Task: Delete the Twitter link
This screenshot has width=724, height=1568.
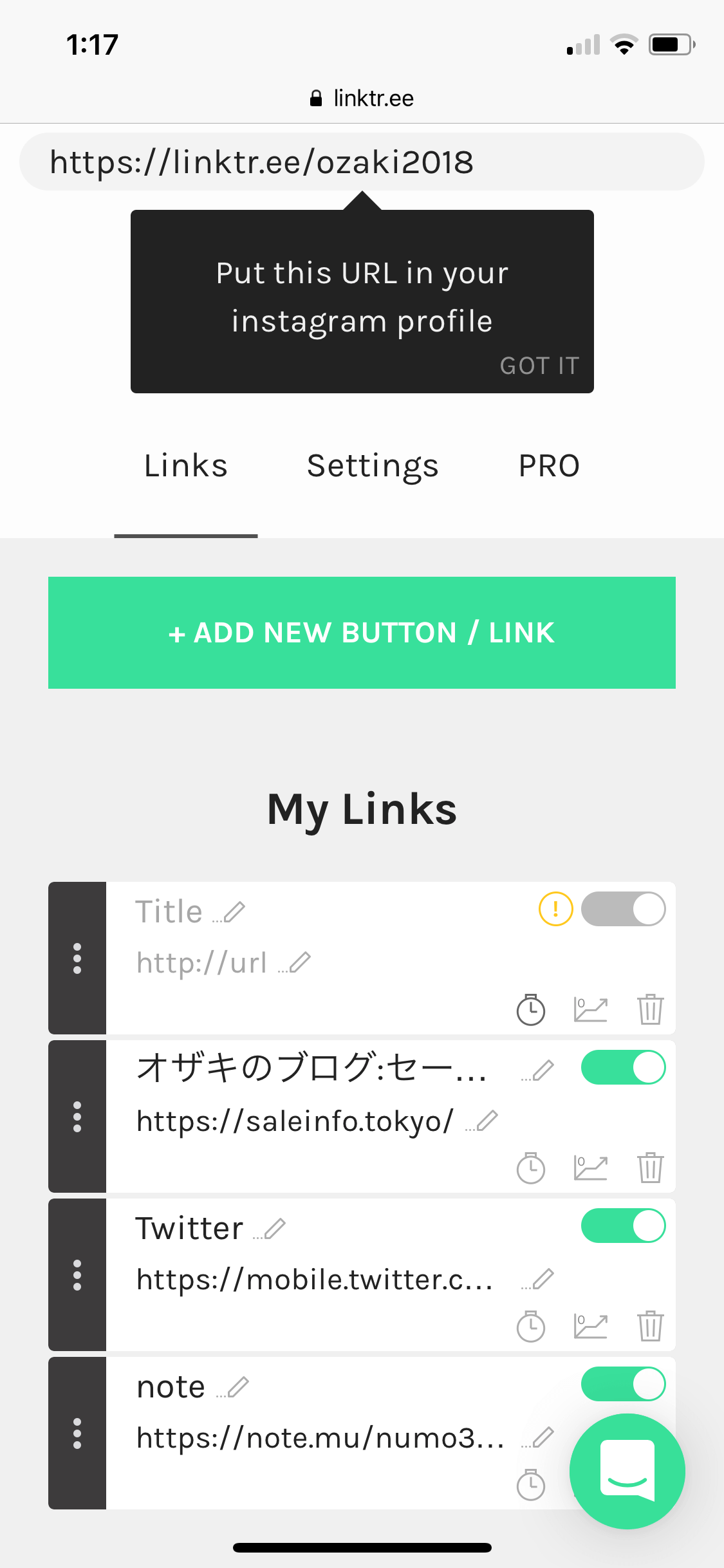Action: click(650, 1326)
